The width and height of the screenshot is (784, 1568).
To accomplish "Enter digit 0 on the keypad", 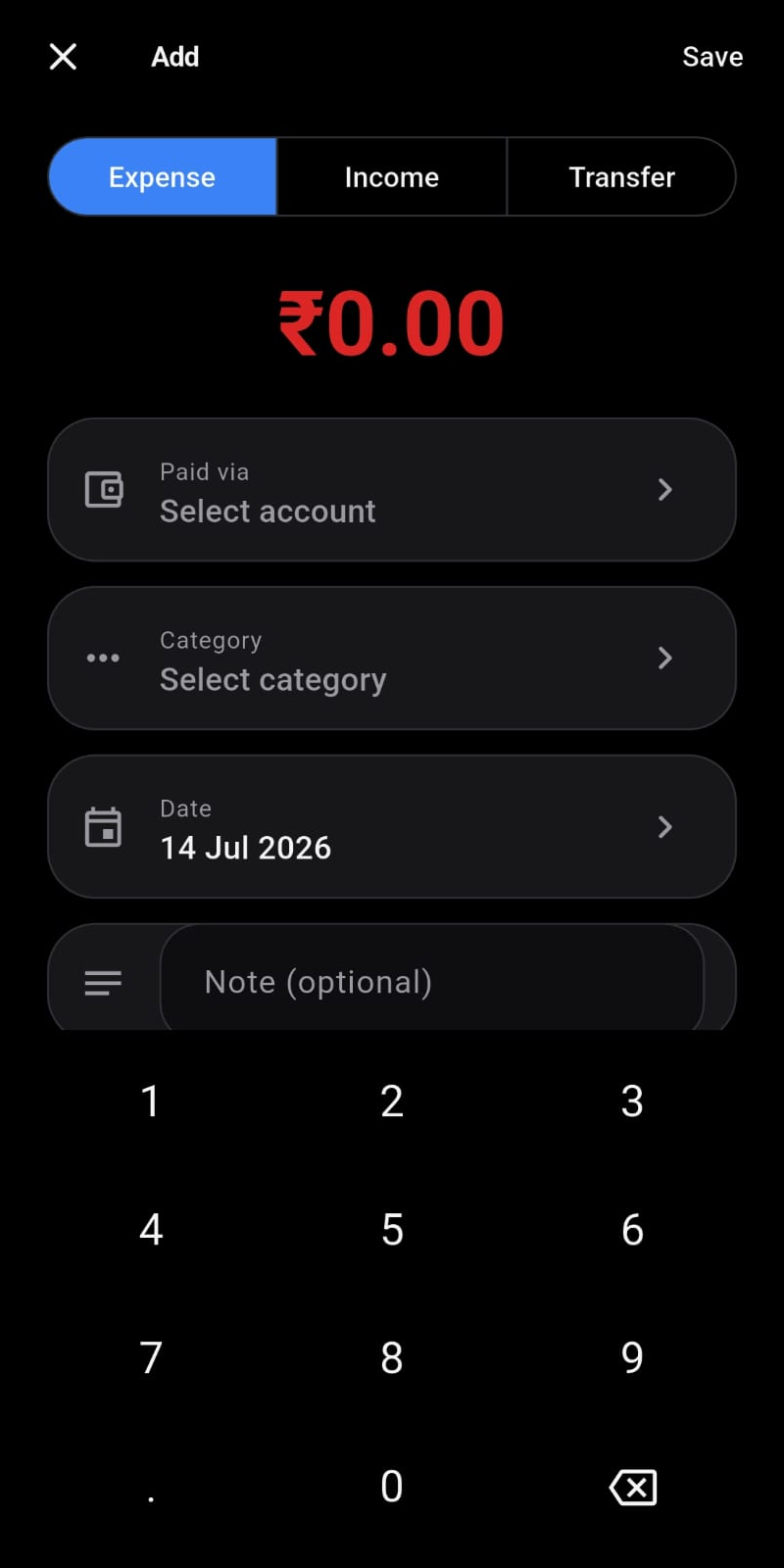I will click(x=392, y=1487).
